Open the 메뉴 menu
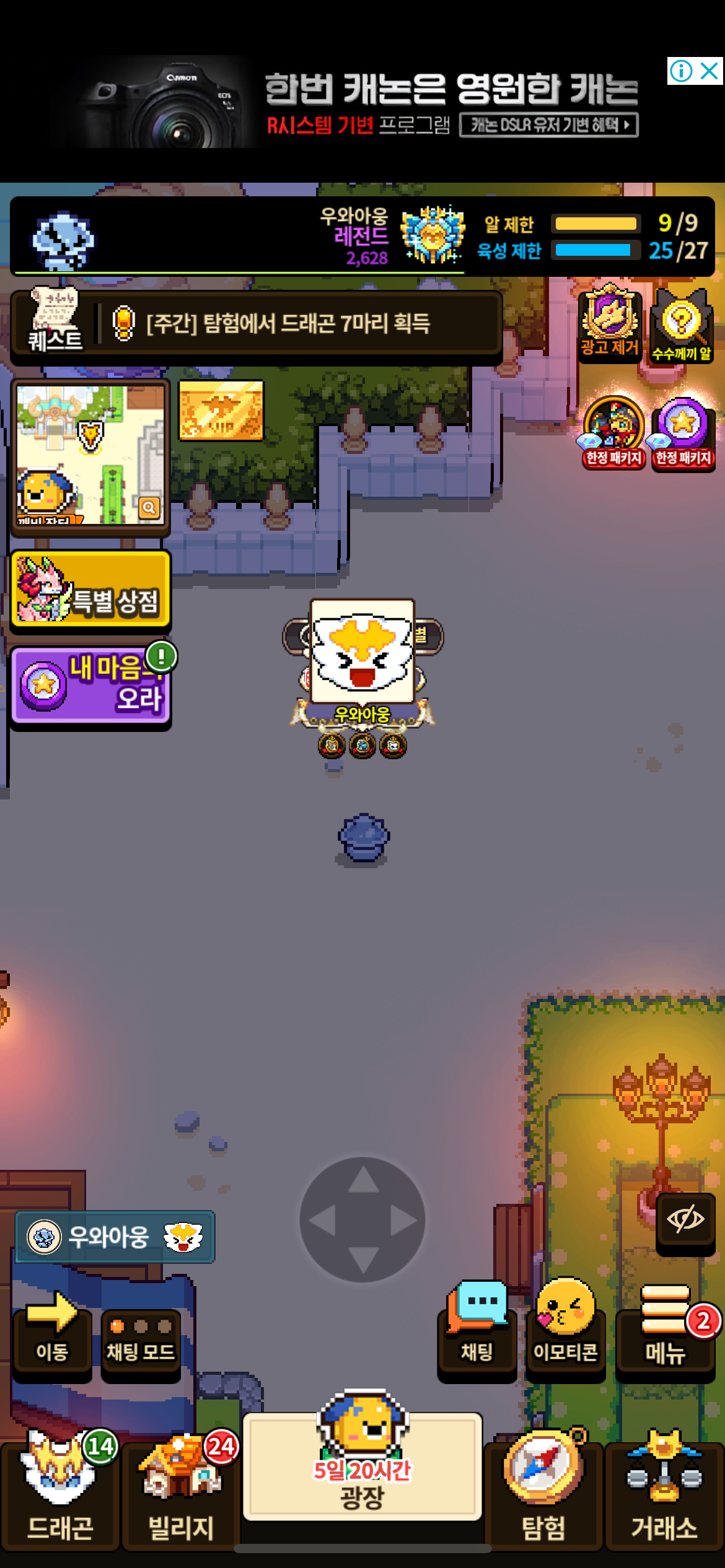Viewport: 725px width, 1568px height. pyautogui.click(x=666, y=1328)
